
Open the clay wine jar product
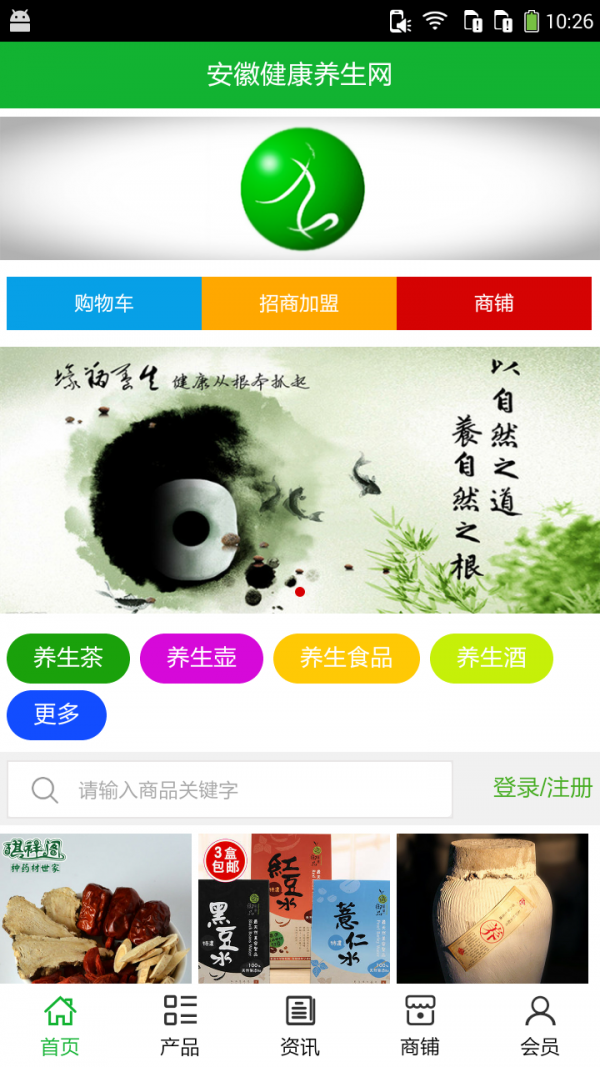point(492,908)
